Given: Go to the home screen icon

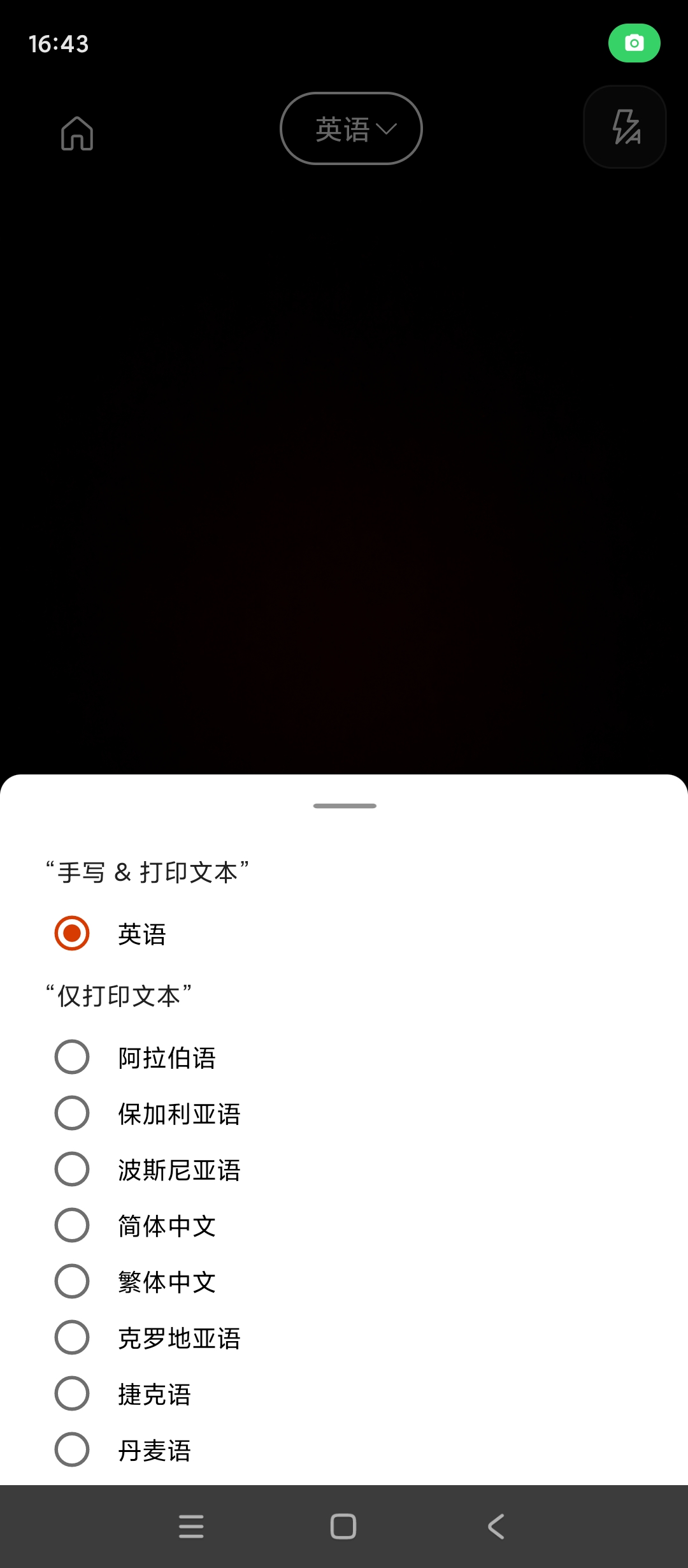Looking at the screenshot, I should click(x=77, y=133).
